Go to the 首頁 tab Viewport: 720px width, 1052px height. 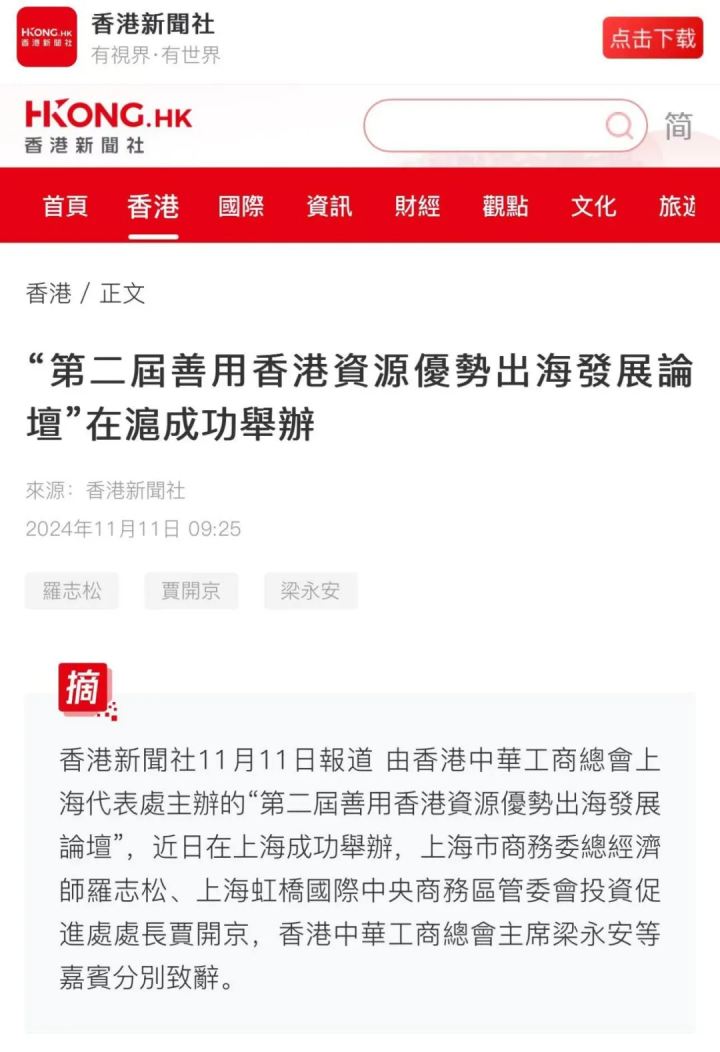tap(65, 206)
